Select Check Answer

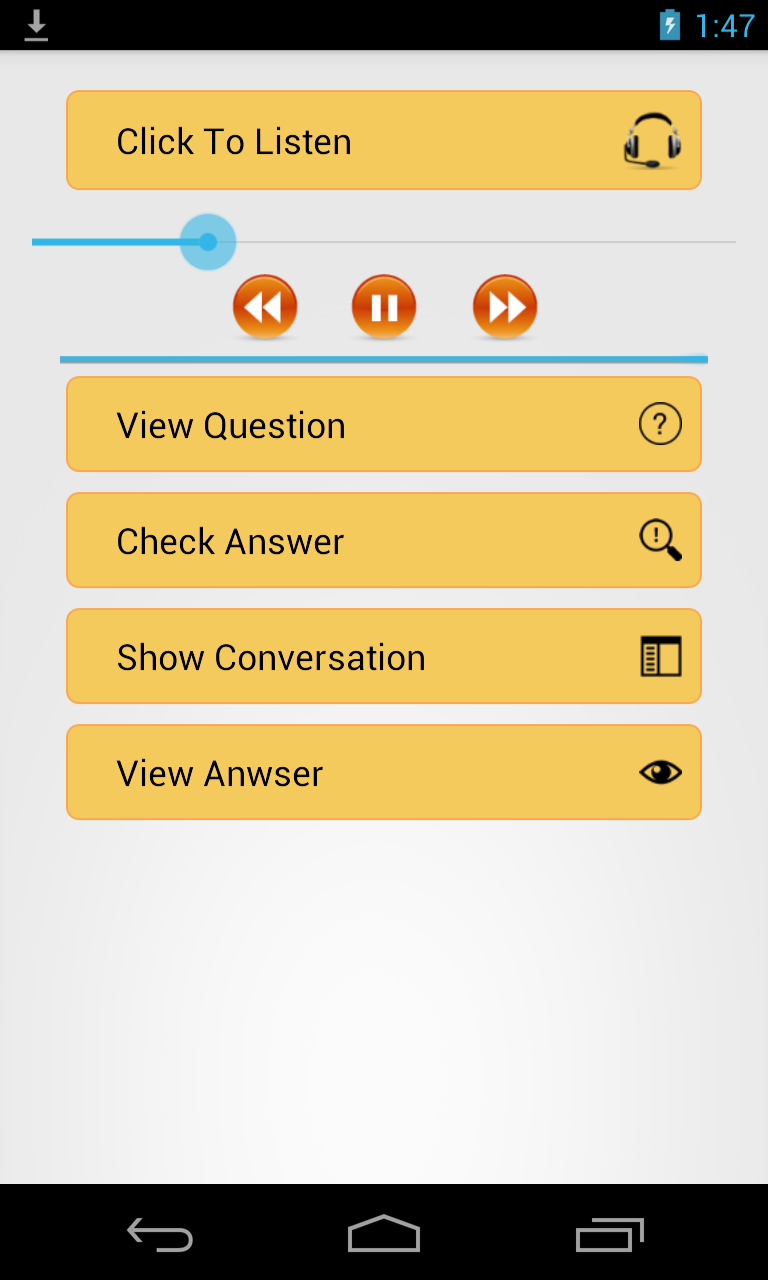383,541
